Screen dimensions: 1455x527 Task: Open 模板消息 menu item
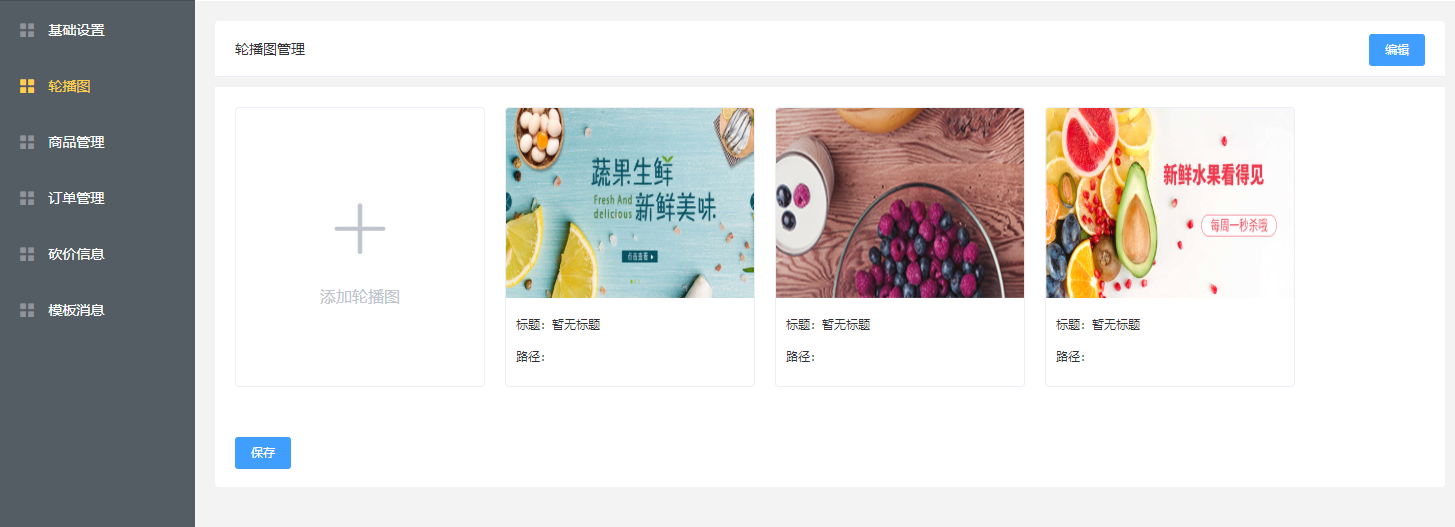click(76, 310)
